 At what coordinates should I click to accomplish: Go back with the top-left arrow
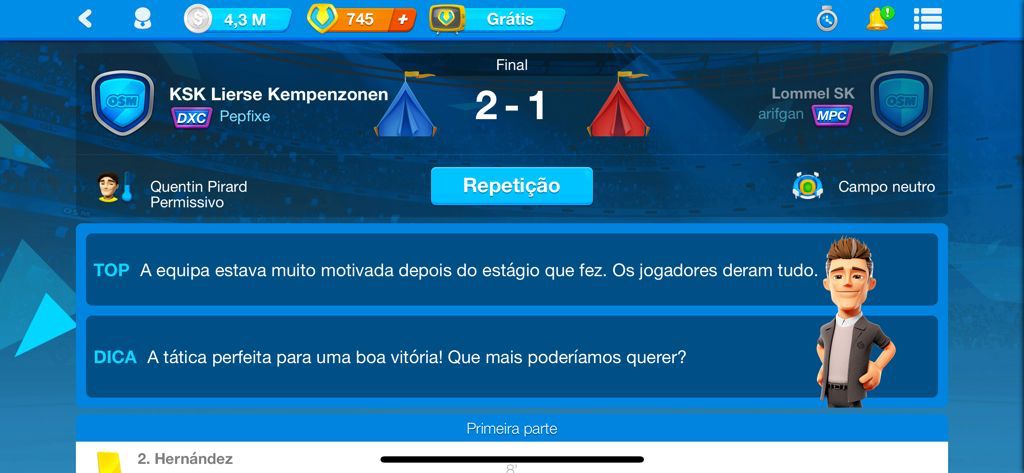tap(86, 18)
